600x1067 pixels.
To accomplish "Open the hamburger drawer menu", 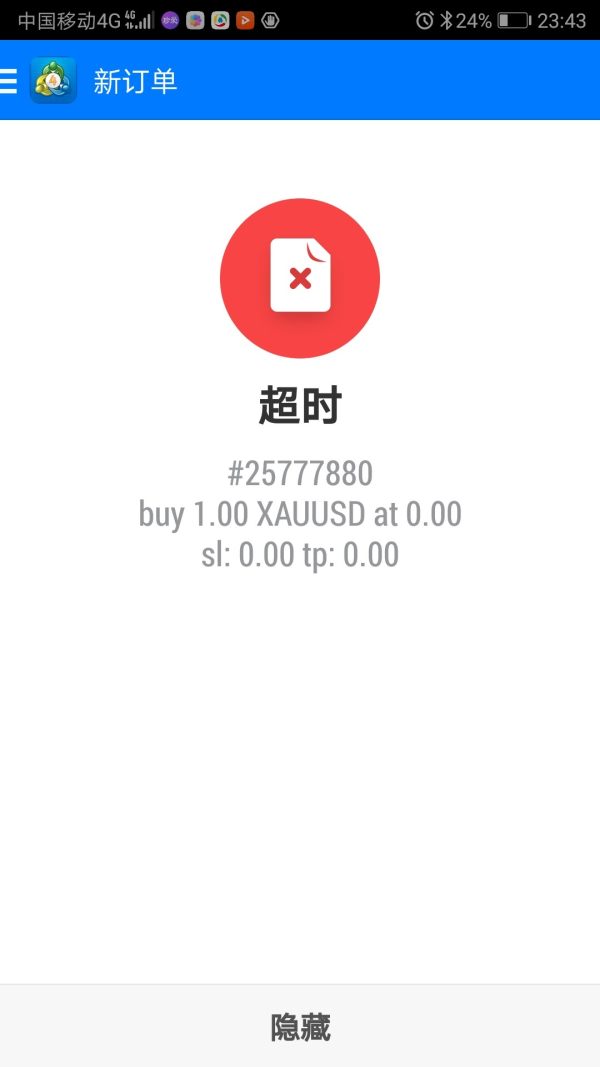I will click(8, 81).
